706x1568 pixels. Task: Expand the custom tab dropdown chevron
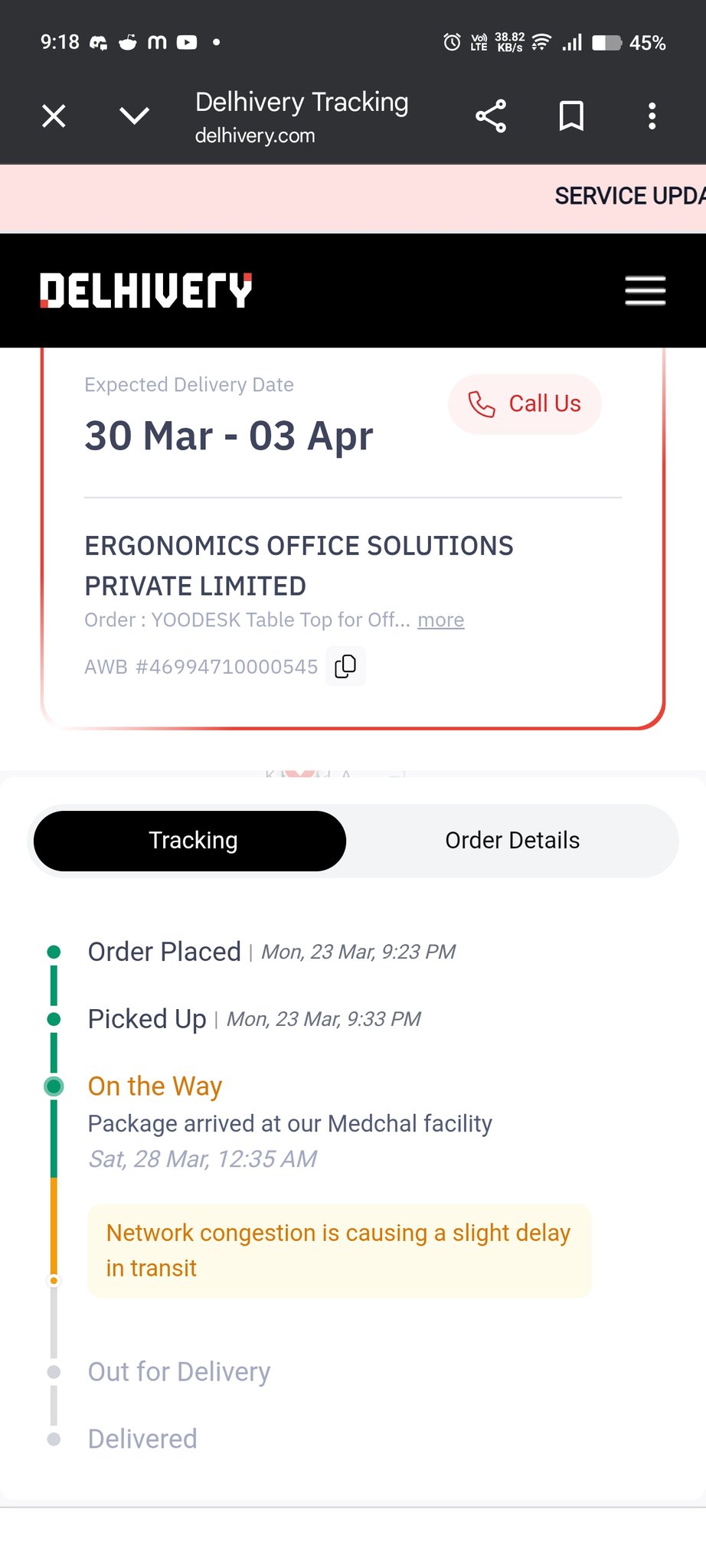pyautogui.click(x=134, y=116)
